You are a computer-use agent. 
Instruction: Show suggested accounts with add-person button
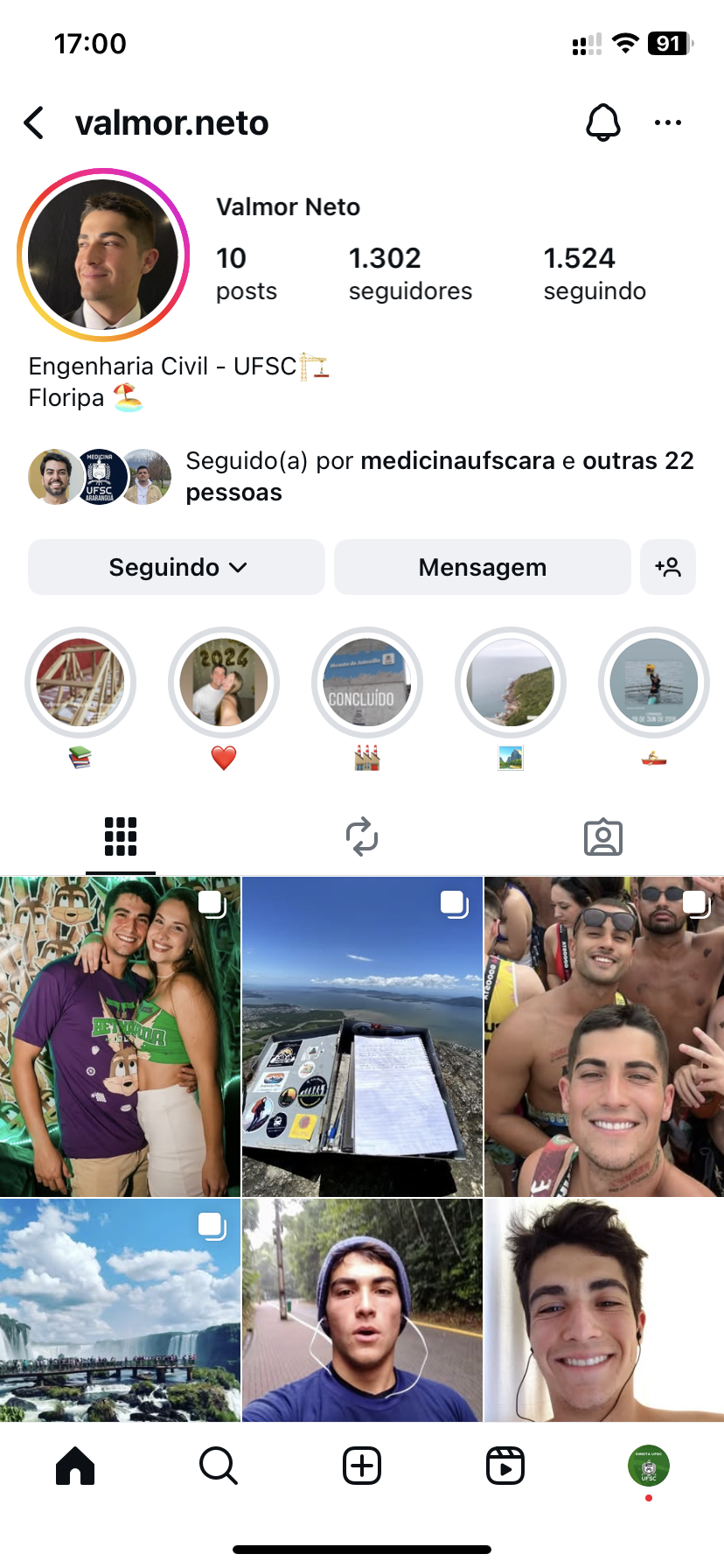[667, 567]
